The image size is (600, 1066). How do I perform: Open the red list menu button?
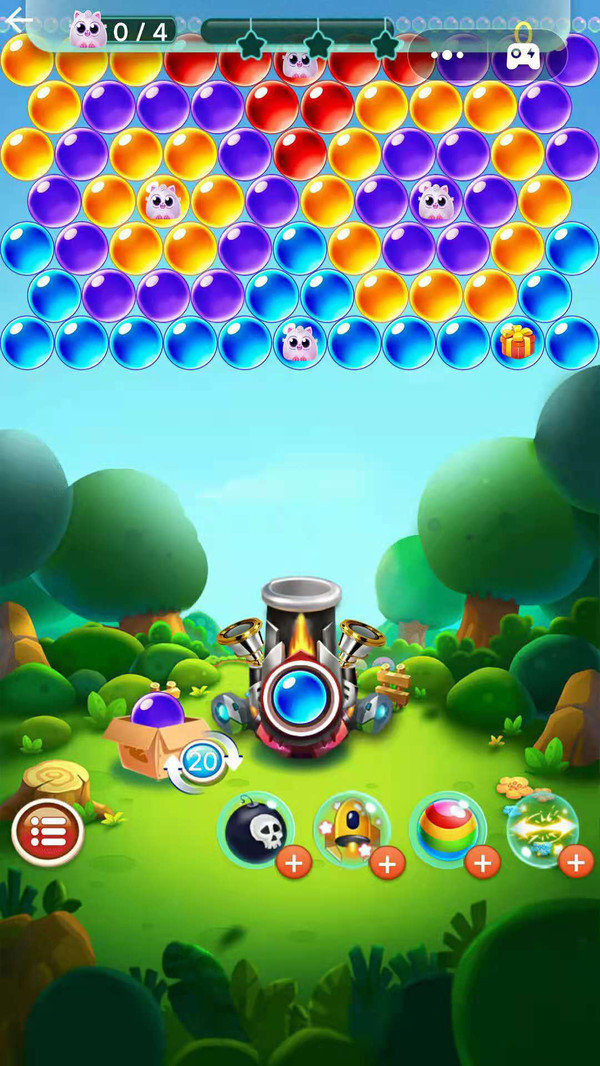47,832
